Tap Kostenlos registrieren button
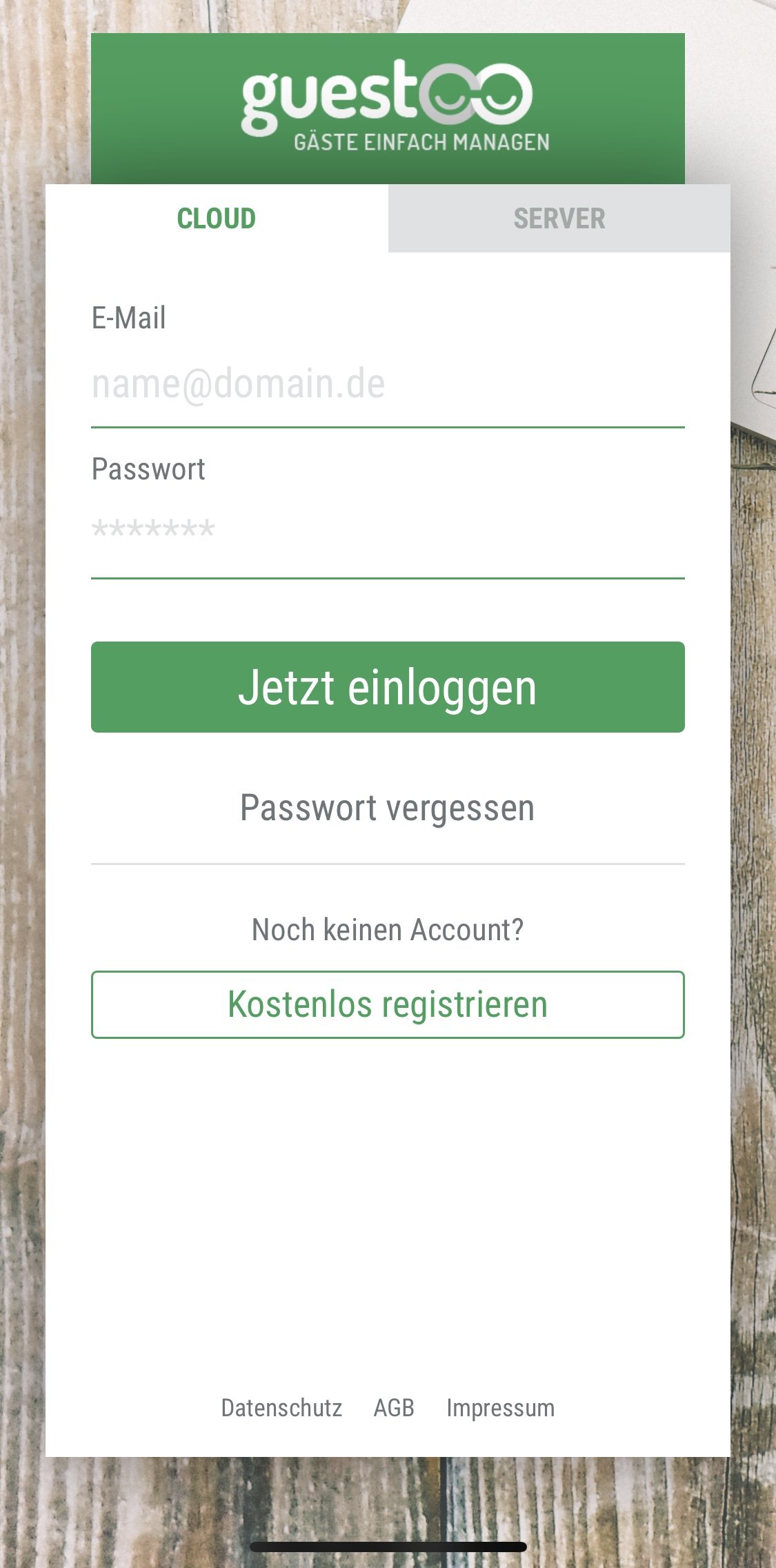The image size is (776, 1568). coord(388,1004)
